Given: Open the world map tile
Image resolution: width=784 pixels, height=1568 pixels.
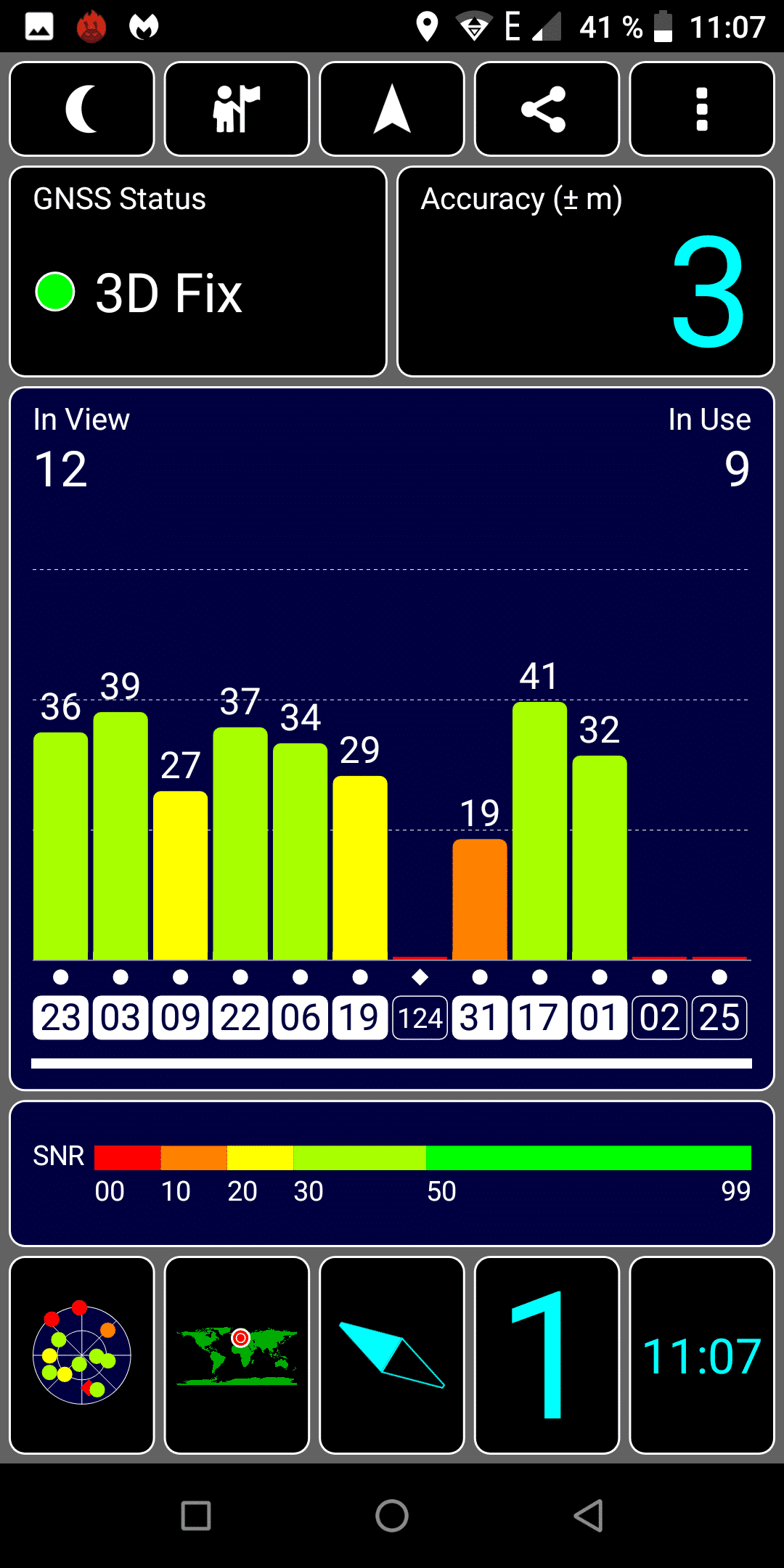Looking at the screenshot, I should pyautogui.click(x=237, y=1355).
